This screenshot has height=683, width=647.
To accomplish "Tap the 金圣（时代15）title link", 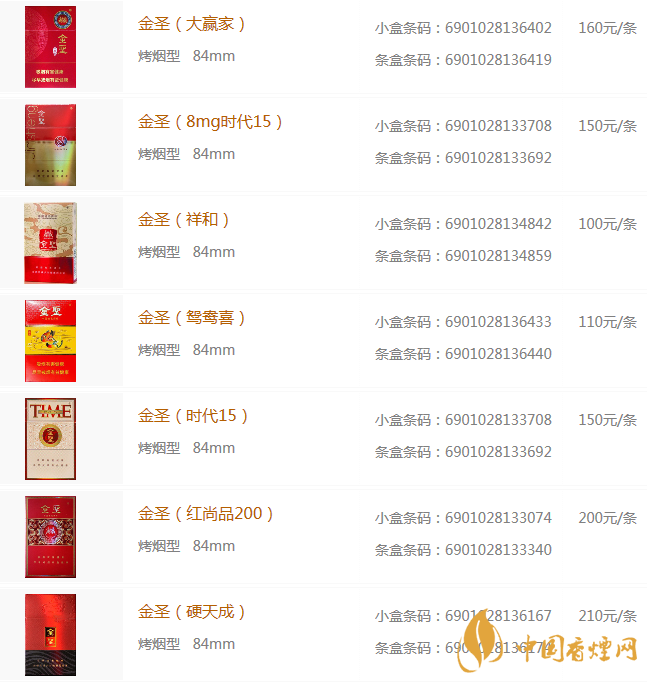I will [193, 416].
